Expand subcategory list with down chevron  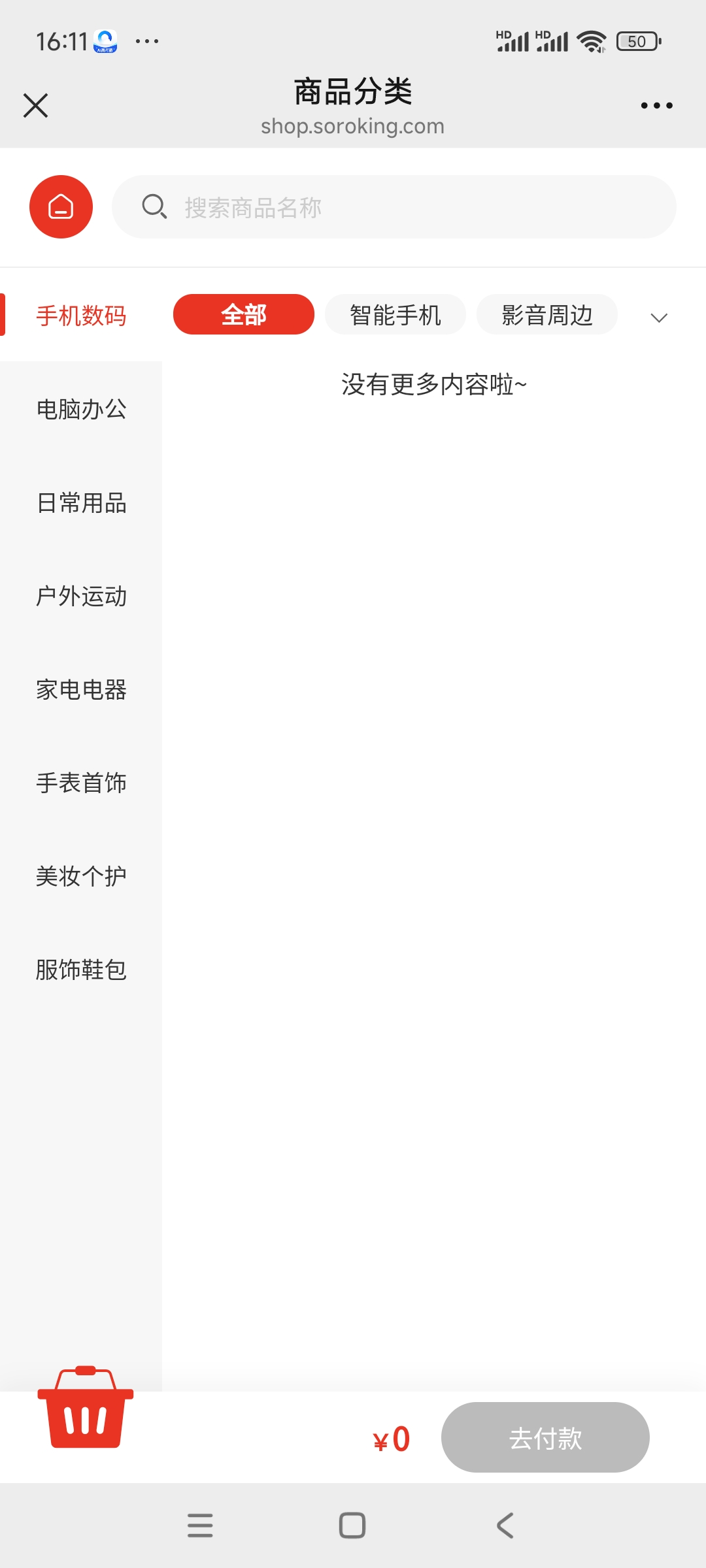pos(659,318)
